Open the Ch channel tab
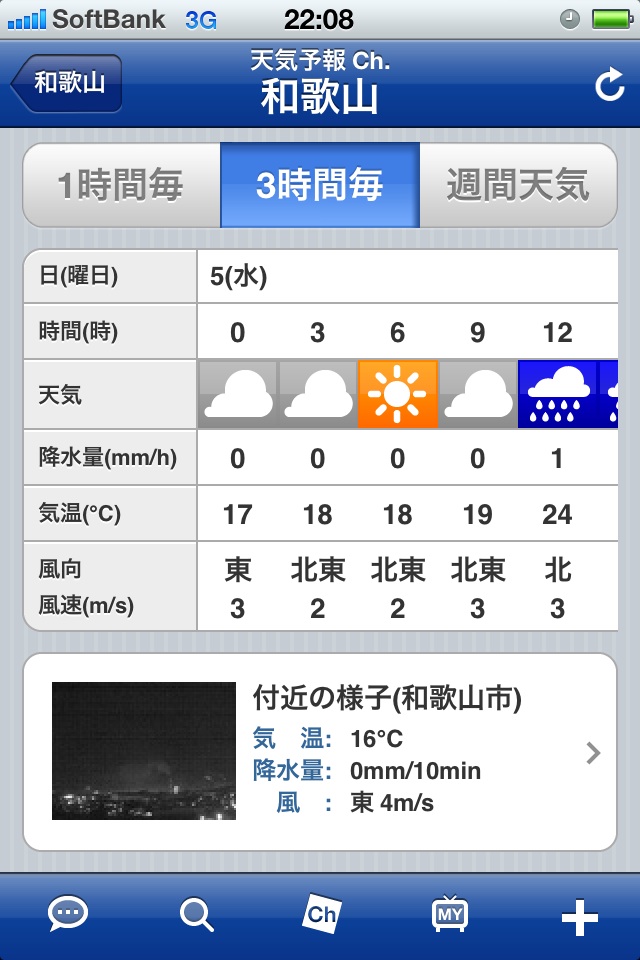Image resolution: width=640 pixels, height=960 pixels. tap(322, 913)
